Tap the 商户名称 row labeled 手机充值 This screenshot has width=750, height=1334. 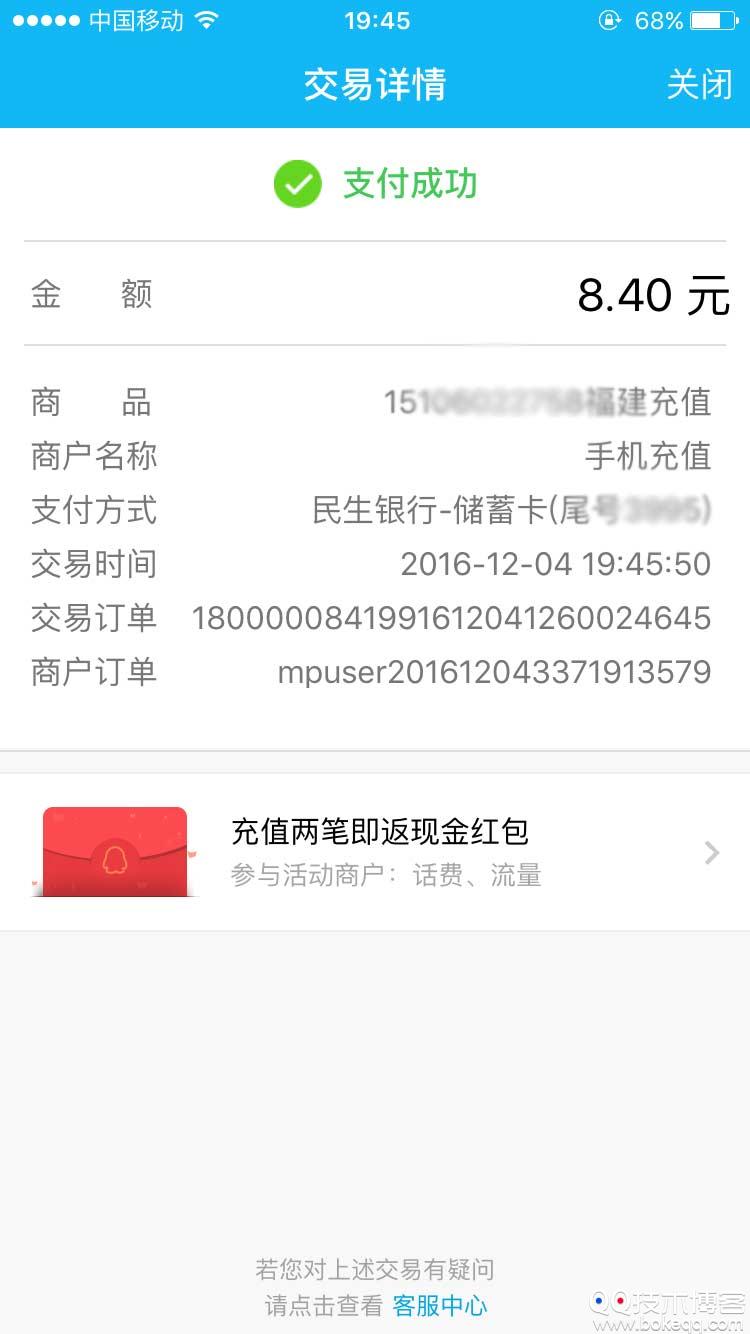[375, 456]
